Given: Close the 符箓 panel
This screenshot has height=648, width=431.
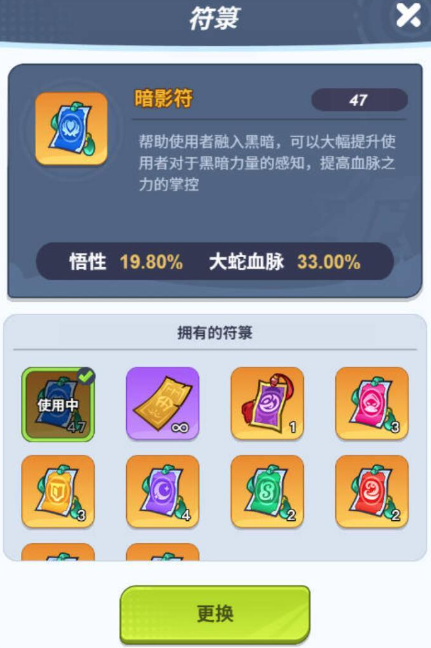Looking at the screenshot, I should pos(407,16).
